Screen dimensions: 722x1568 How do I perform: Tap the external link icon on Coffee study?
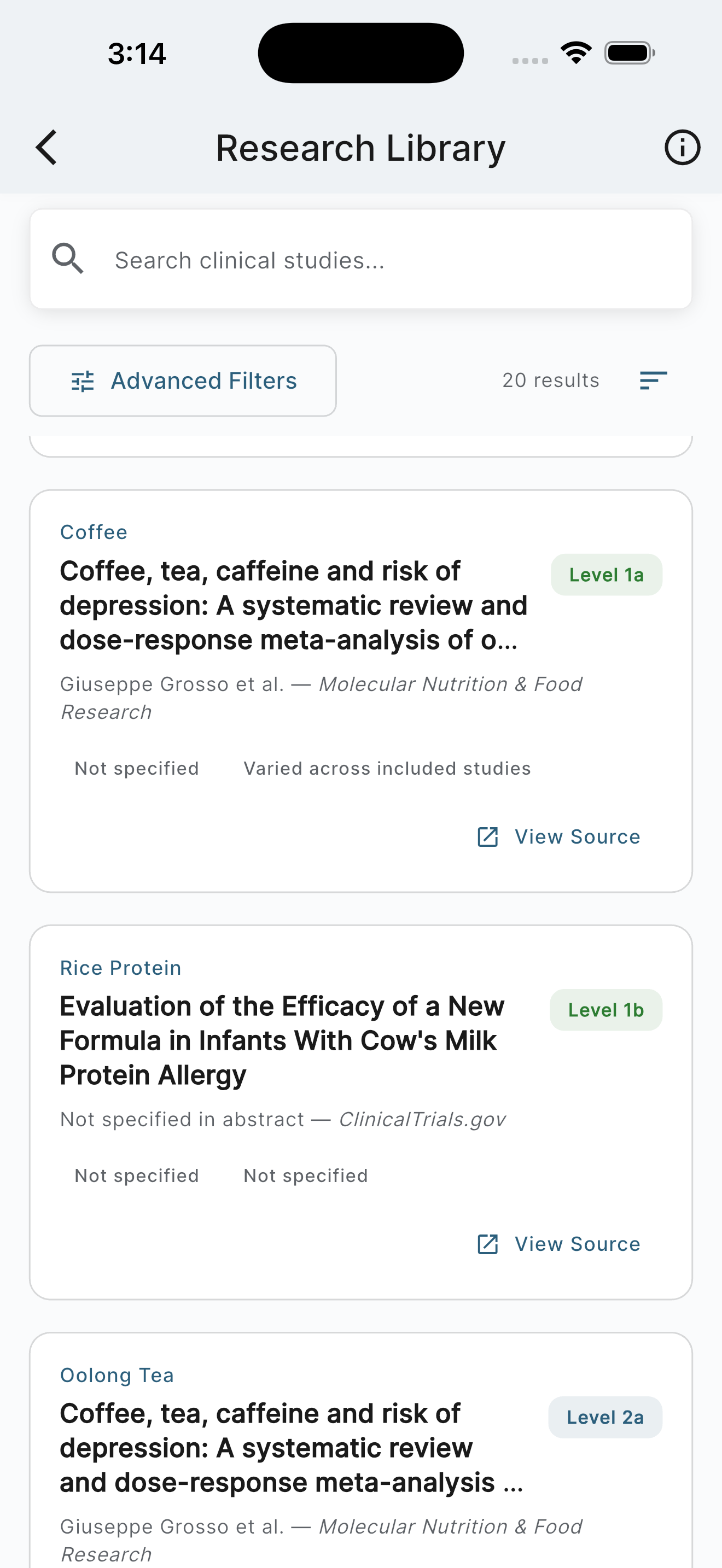pyautogui.click(x=487, y=836)
